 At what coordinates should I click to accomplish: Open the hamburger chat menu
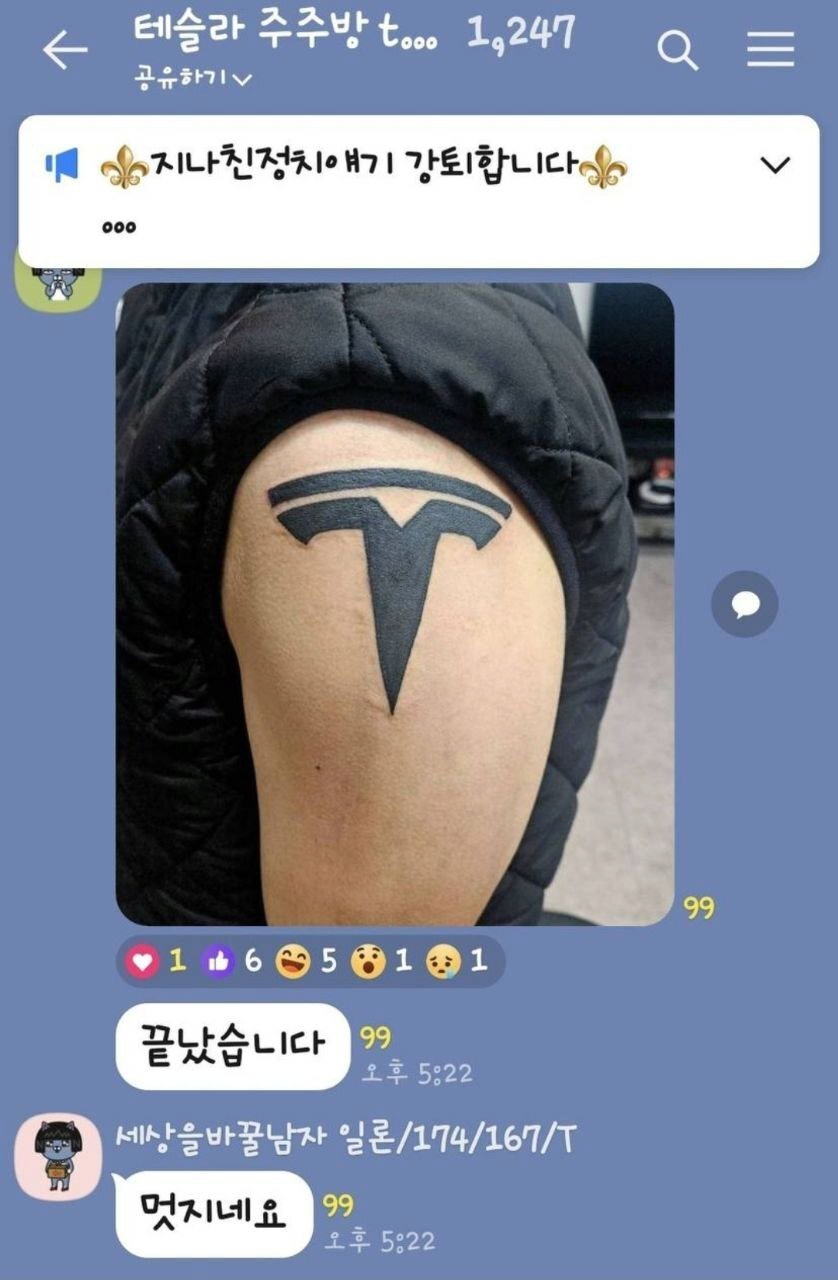[770, 49]
